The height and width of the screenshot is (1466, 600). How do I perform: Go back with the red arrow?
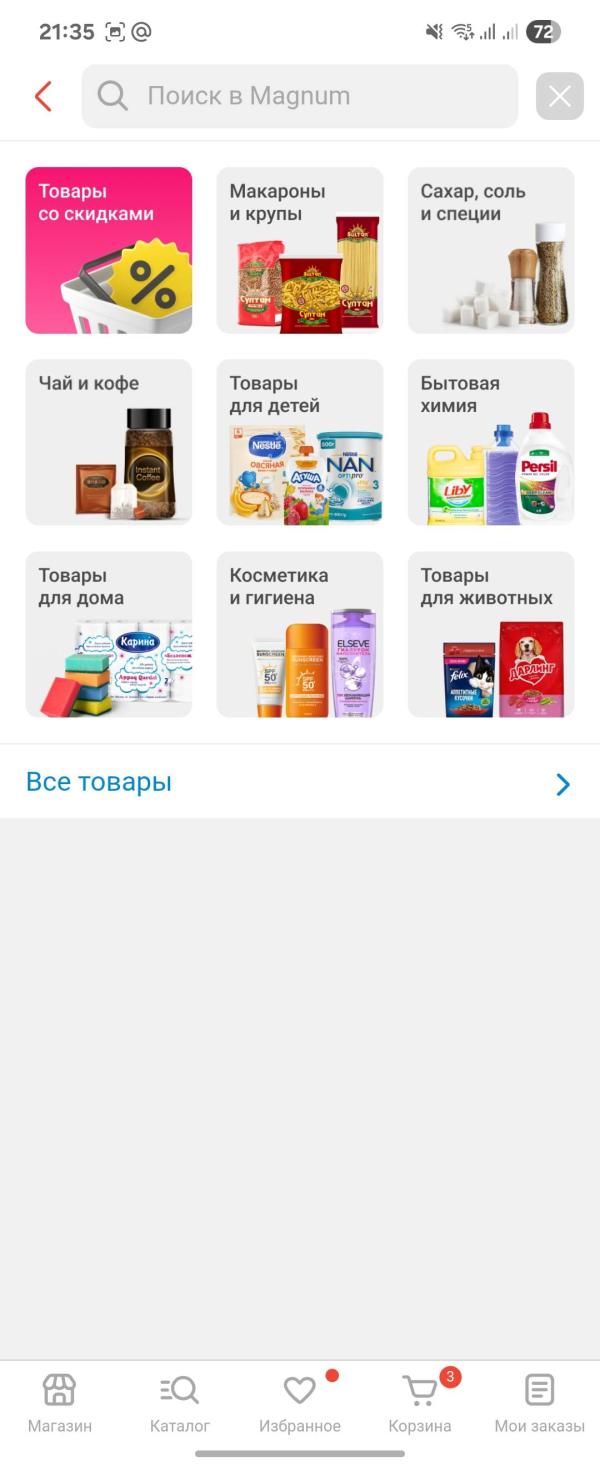(x=43, y=96)
